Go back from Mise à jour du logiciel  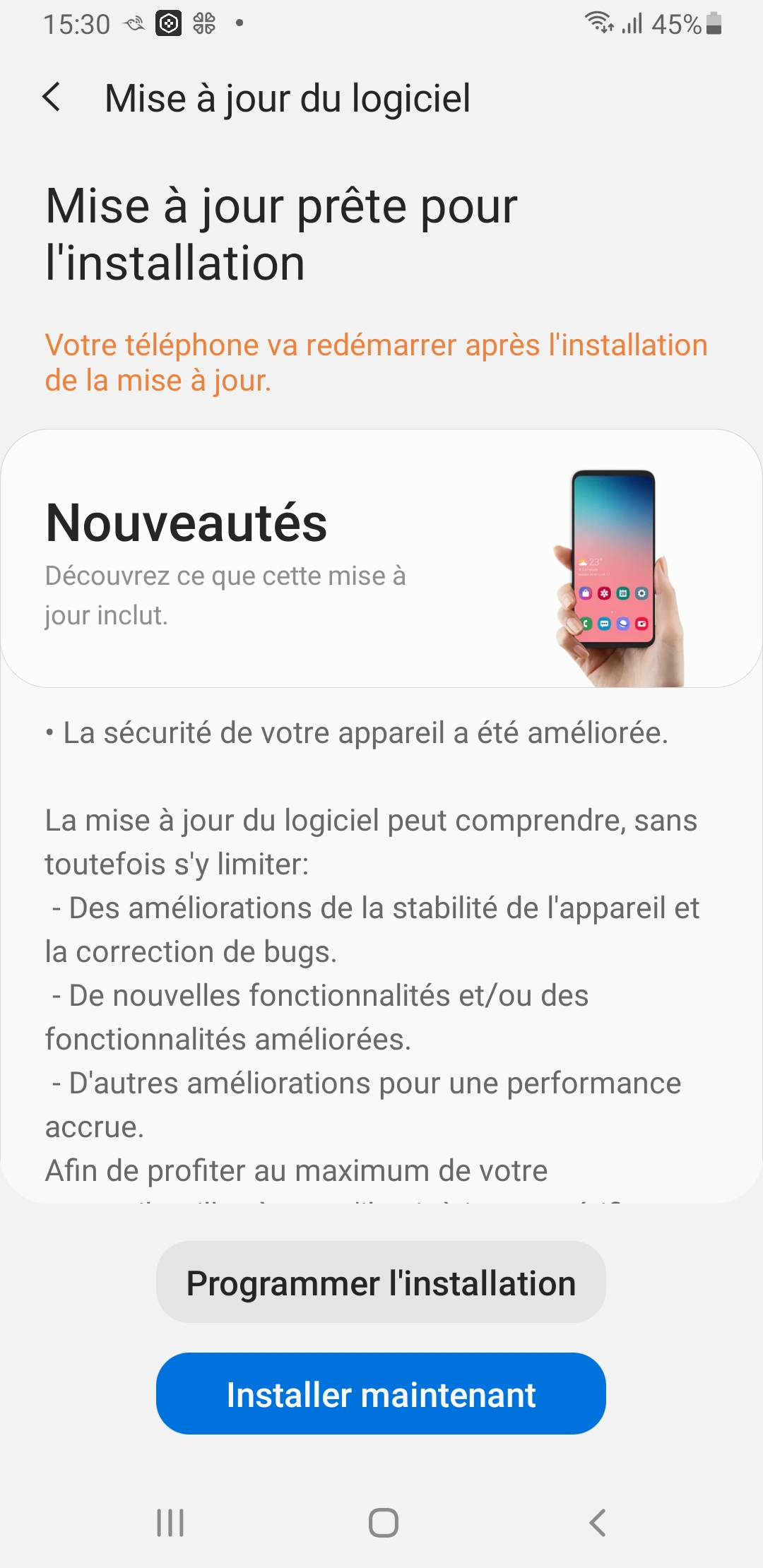pos(52,97)
